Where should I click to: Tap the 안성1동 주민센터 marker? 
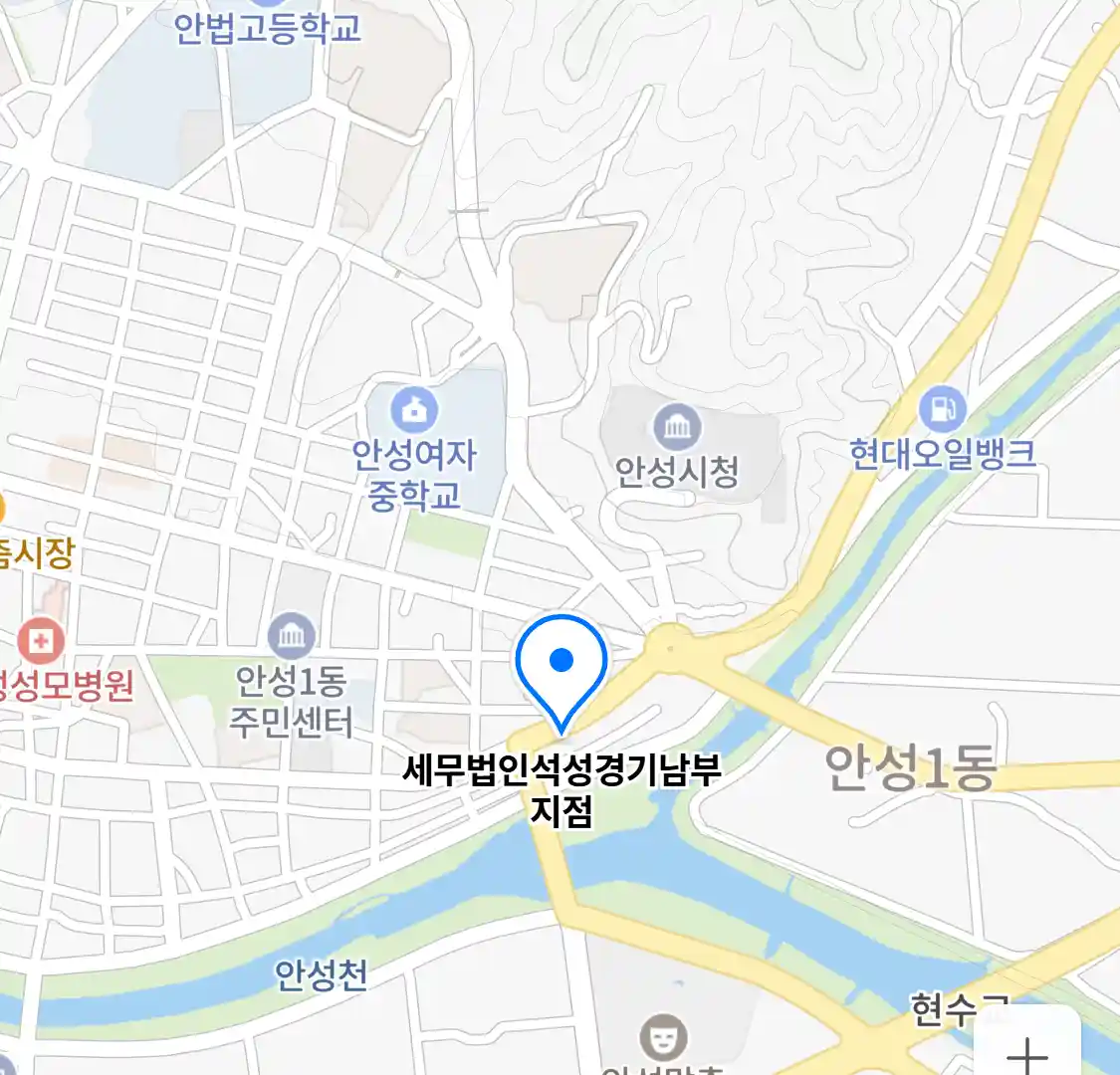pos(291,636)
